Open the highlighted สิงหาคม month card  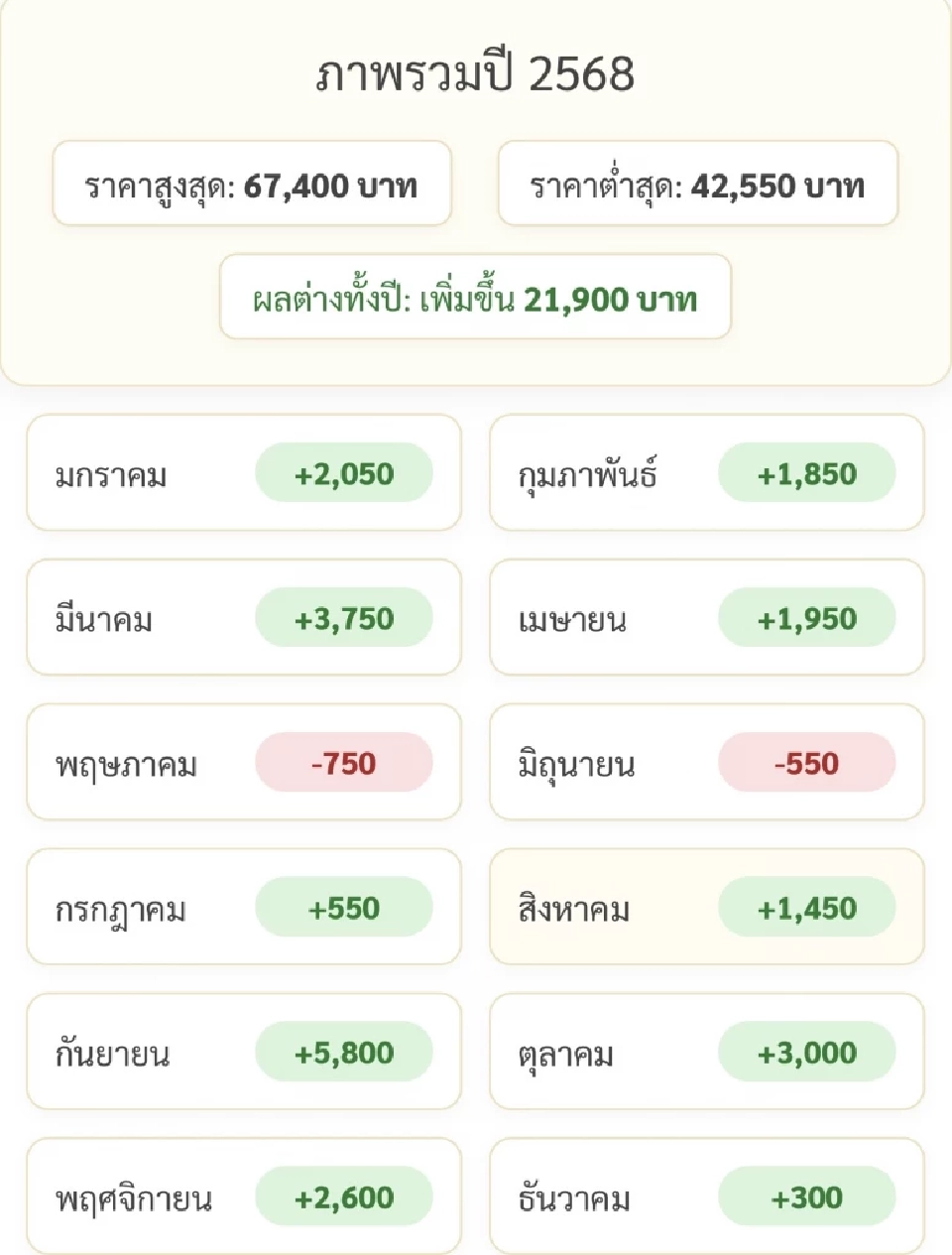coord(706,908)
